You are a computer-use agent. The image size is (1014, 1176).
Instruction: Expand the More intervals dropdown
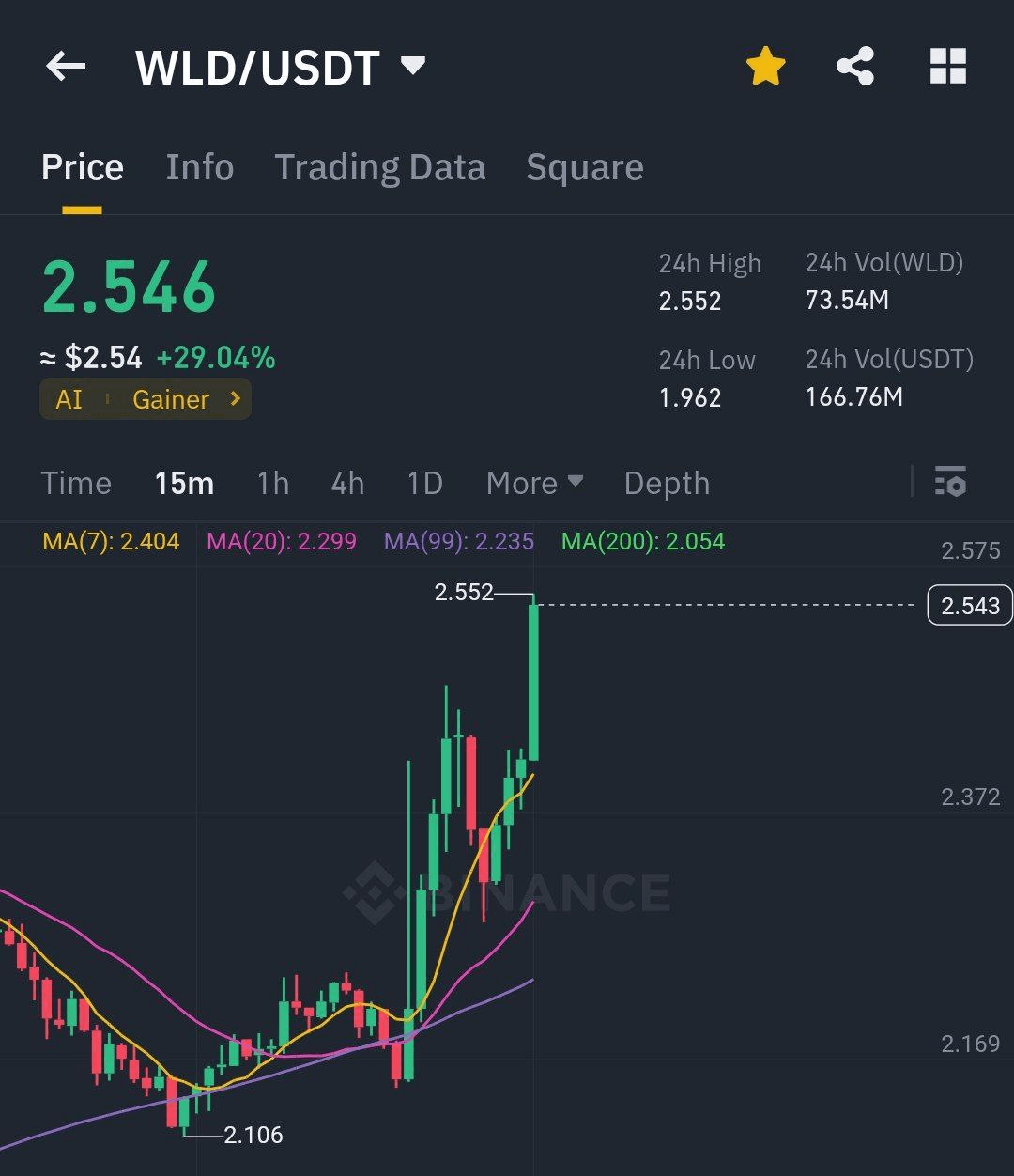click(x=534, y=484)
